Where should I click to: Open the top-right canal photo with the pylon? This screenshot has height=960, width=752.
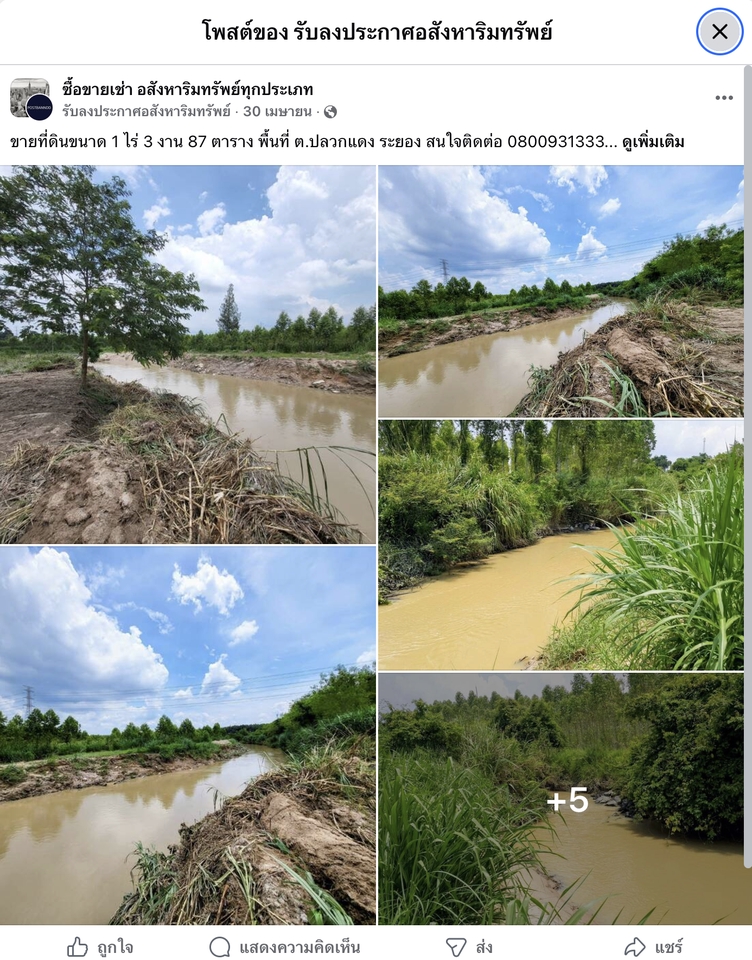pos(560,291)
